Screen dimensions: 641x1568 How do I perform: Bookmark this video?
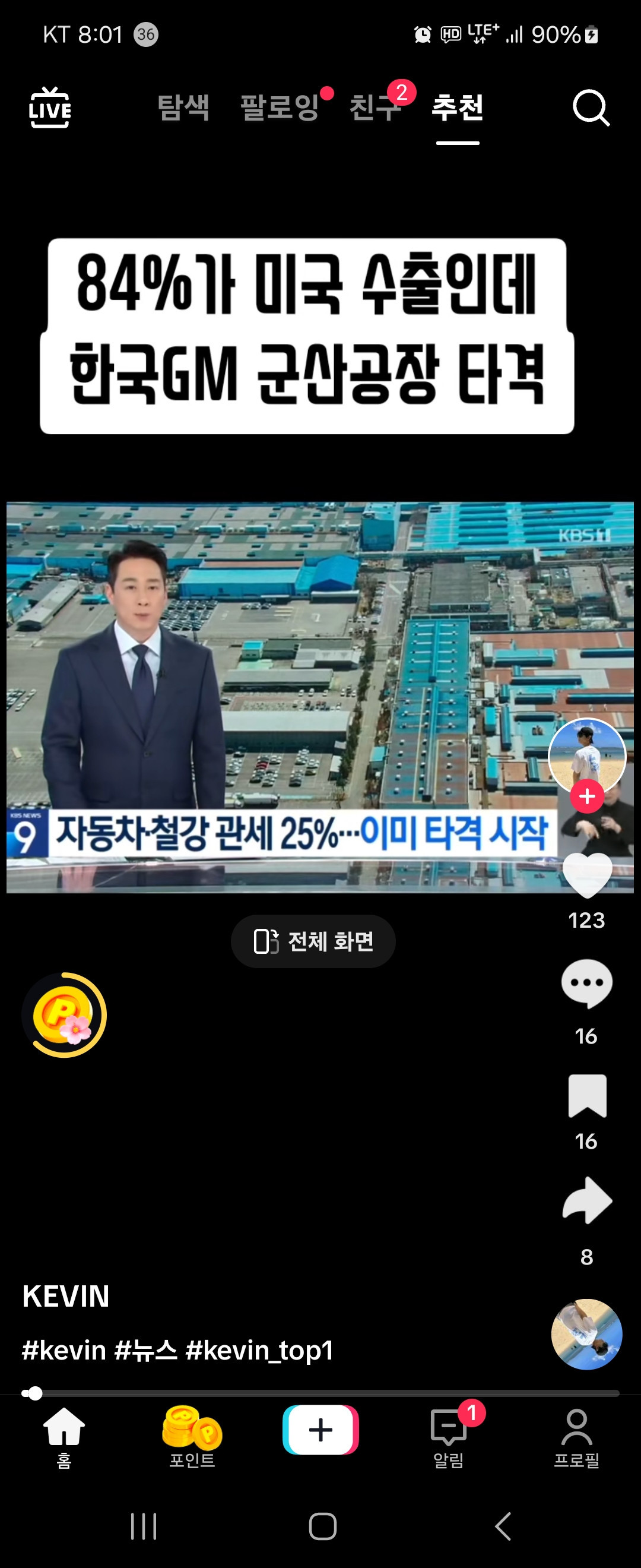(587, 1096)
